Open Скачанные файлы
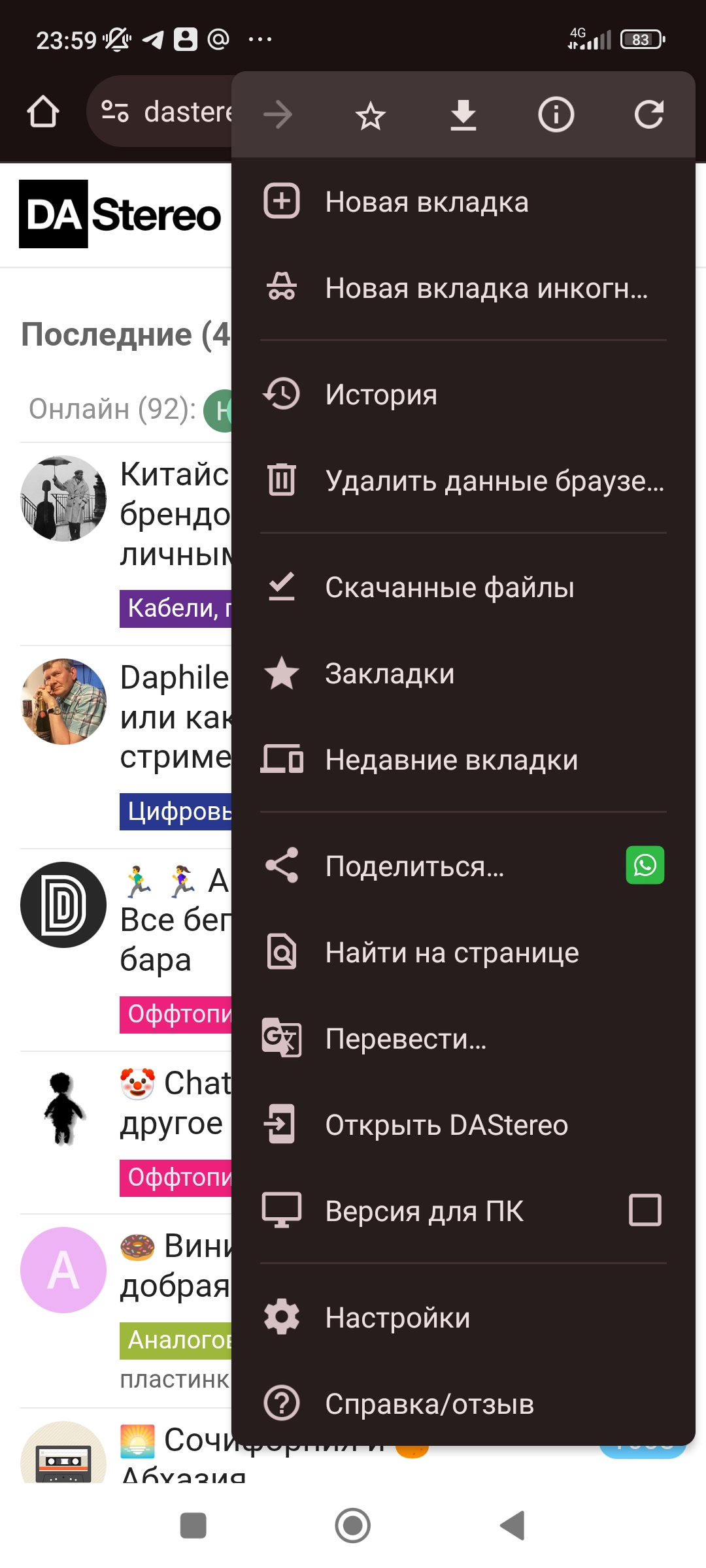This screenshot has height=1568, width=706. pos(463,587)
